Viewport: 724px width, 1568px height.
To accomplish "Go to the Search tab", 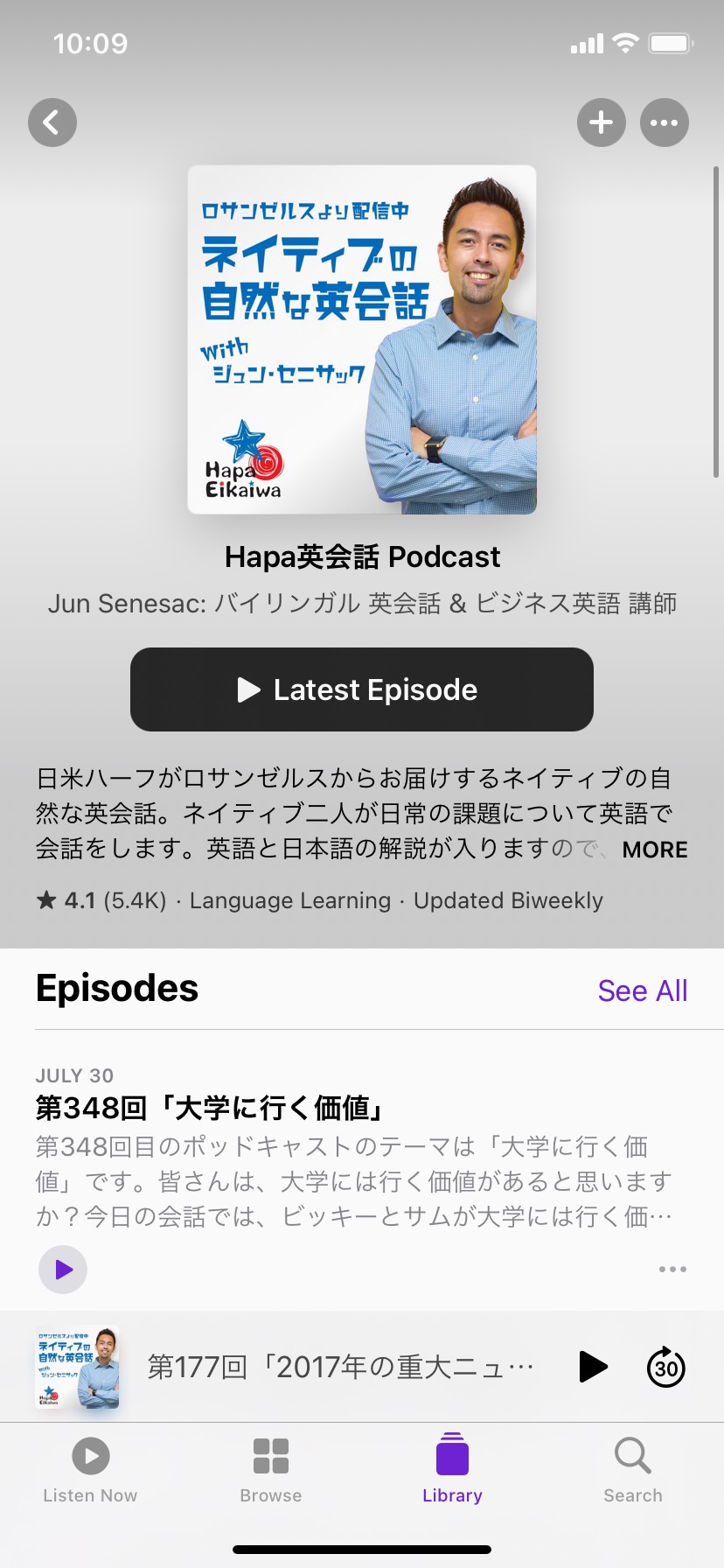I will click(633, 1472).
